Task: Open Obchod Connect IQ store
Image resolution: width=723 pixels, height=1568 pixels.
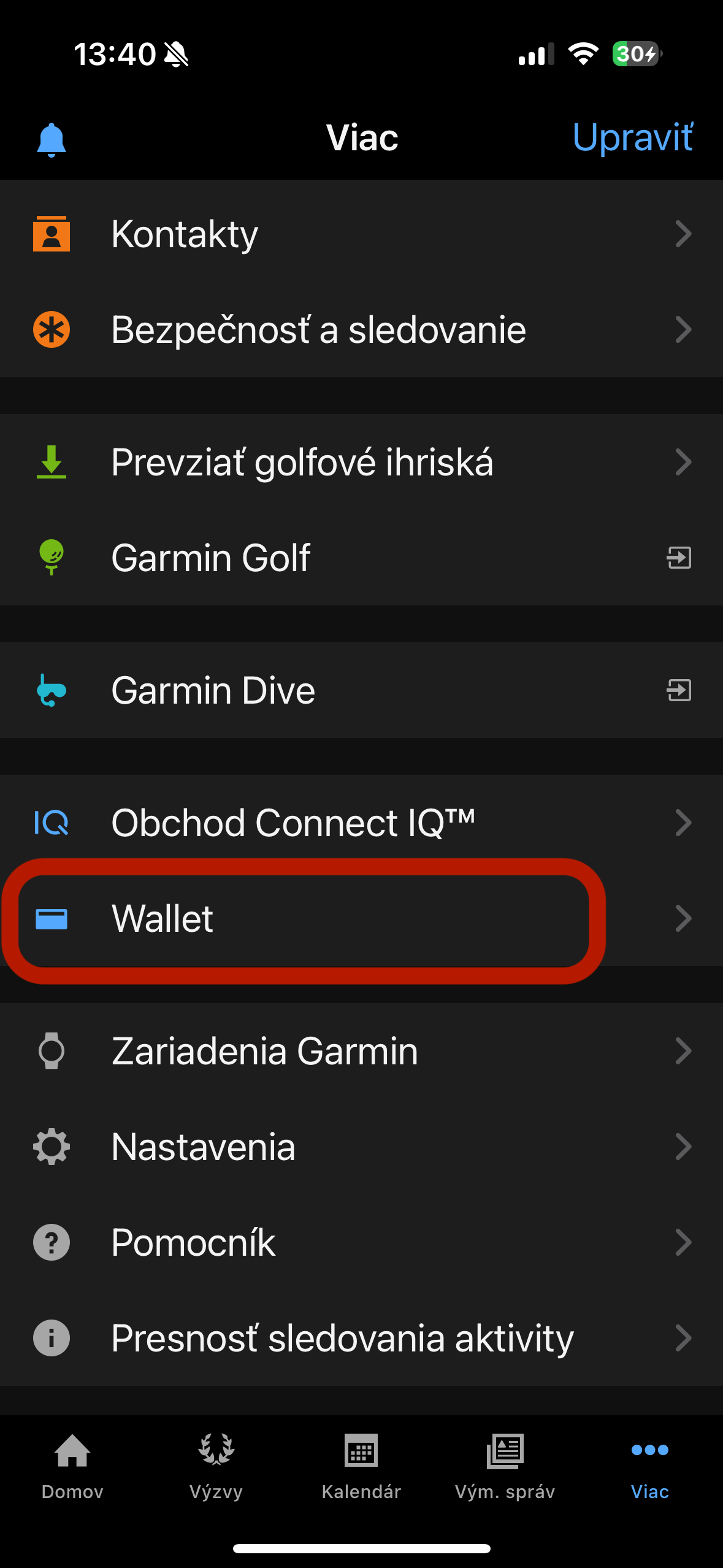Action: point(361,823)
